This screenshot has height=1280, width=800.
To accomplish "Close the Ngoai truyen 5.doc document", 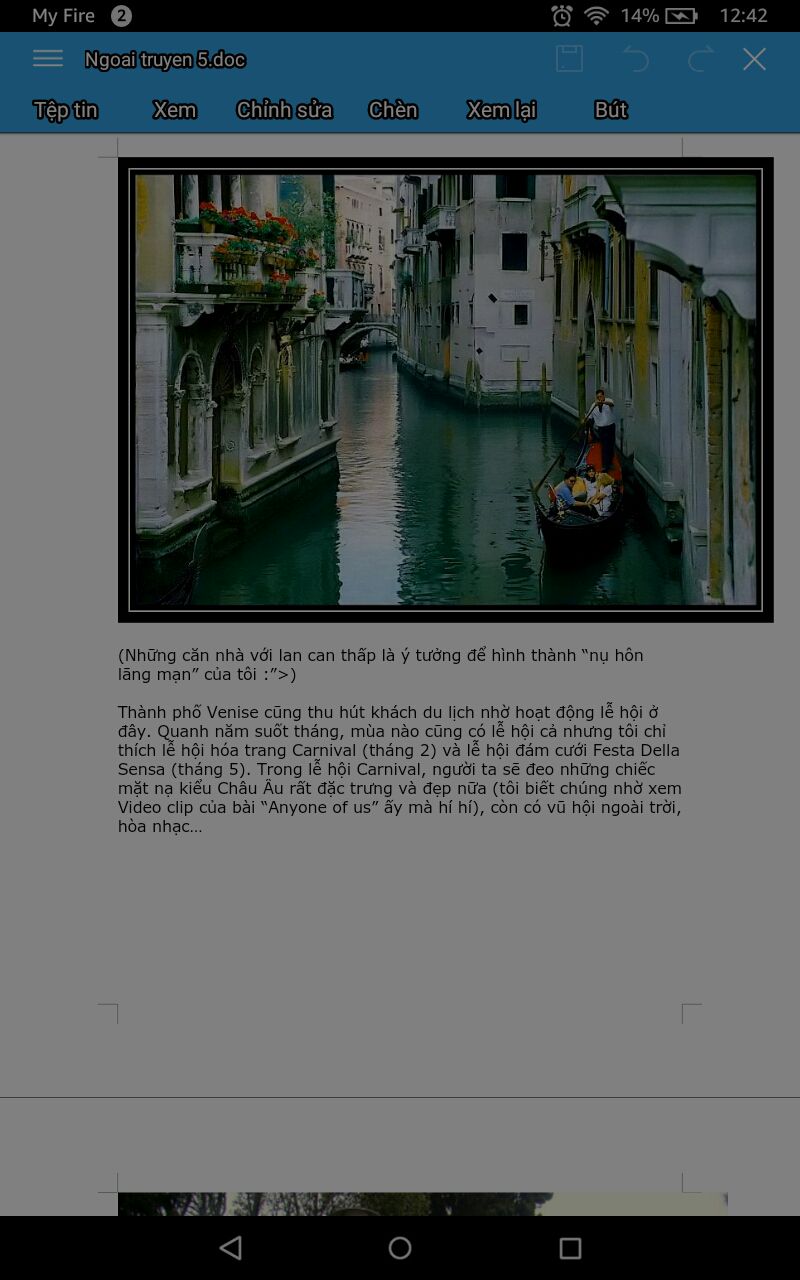I will coord(754,59).
